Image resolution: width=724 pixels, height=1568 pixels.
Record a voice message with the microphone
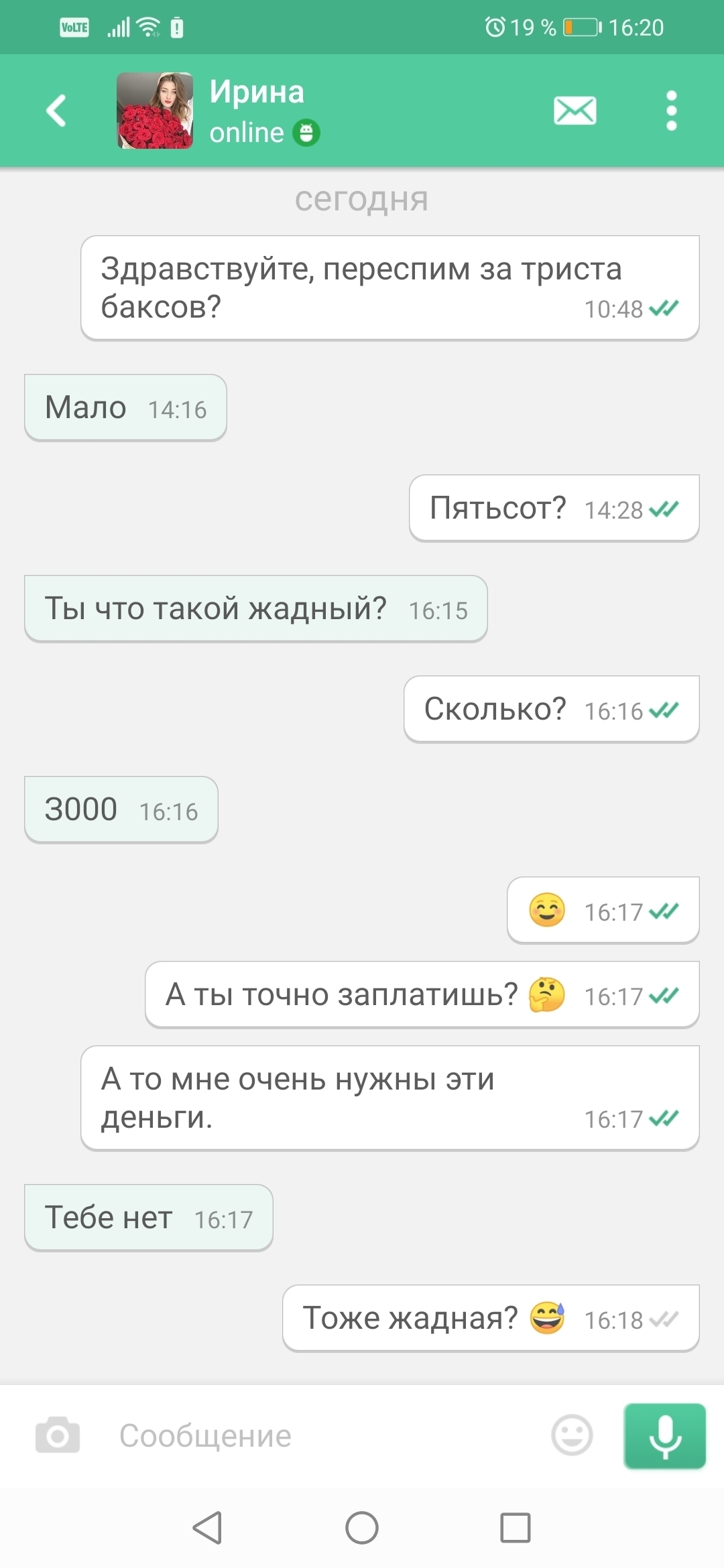click(x=664, y=1435)
